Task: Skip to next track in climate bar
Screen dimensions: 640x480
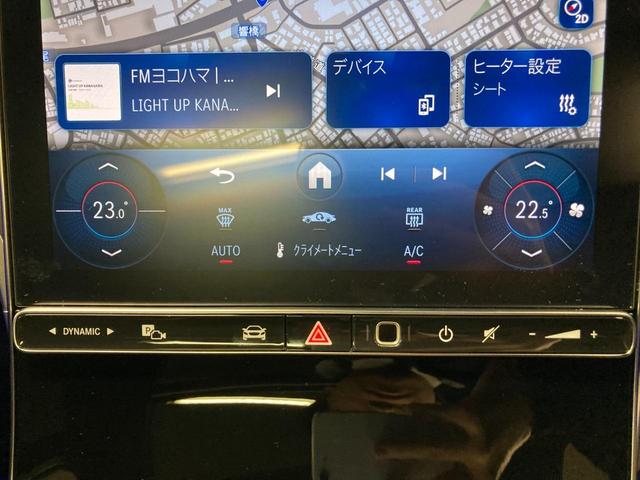Action: coord(438,174)
